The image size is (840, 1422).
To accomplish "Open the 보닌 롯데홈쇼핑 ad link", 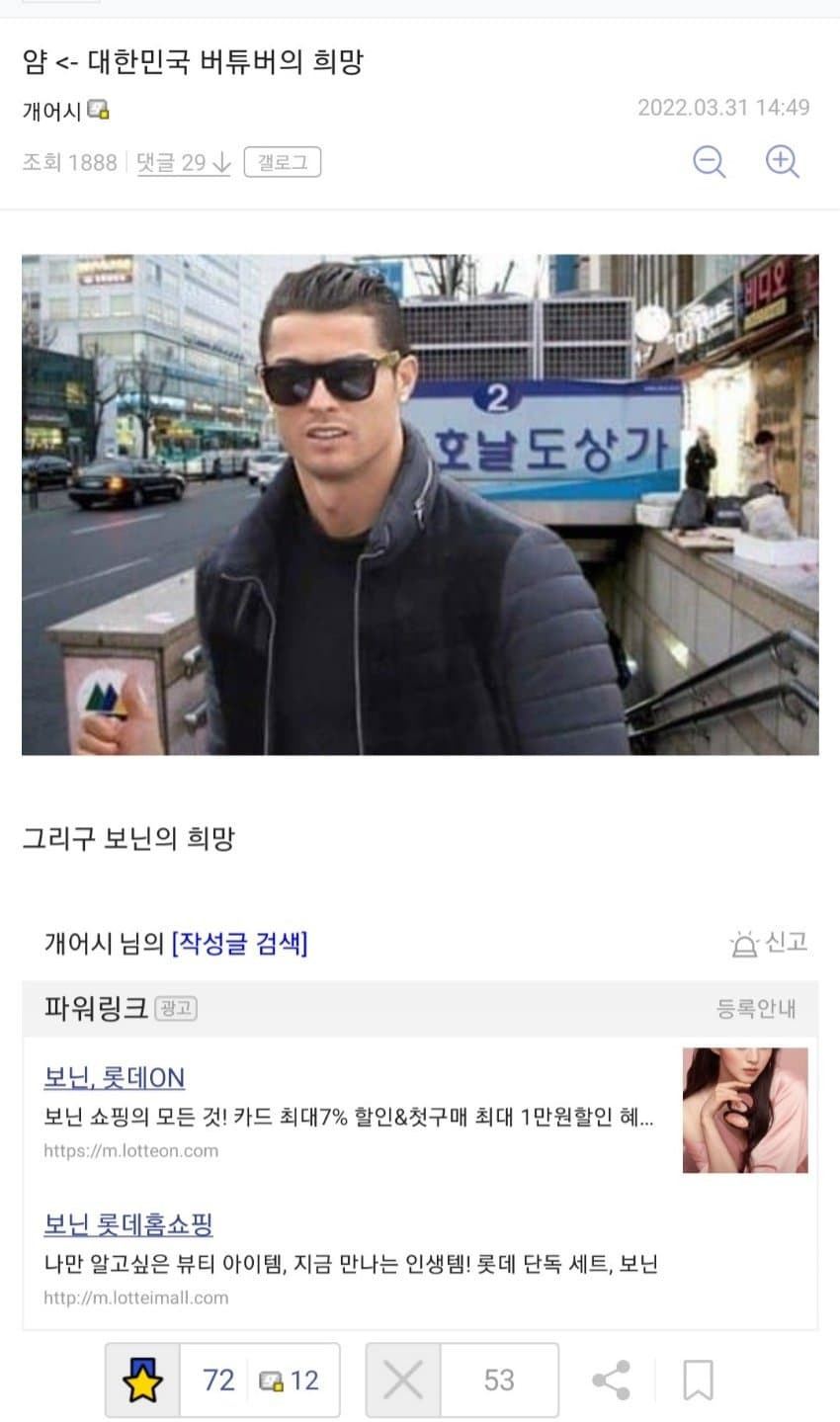I will click(128, 1225).
